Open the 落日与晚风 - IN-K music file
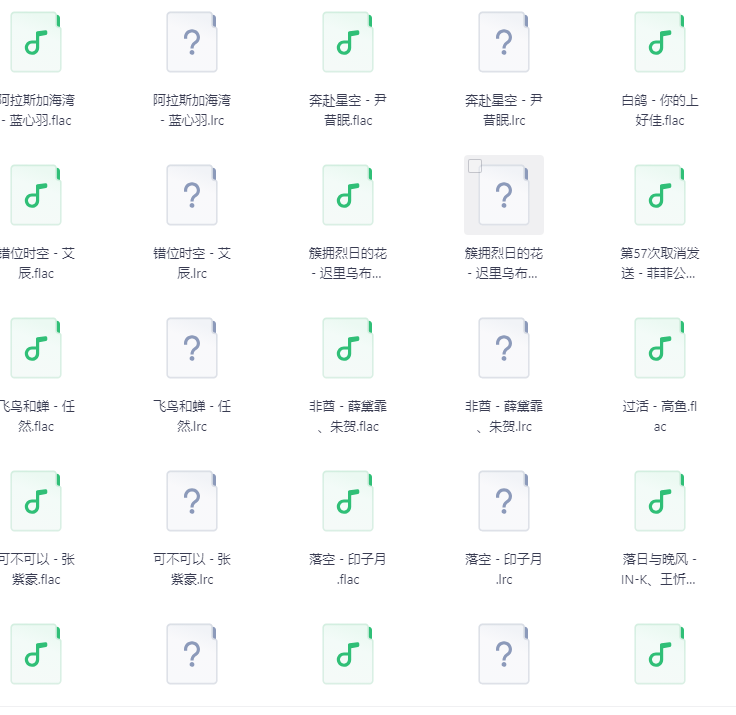The height and width of the screenshot is (715, 736). pyautogui.click(x=660, y=501)
